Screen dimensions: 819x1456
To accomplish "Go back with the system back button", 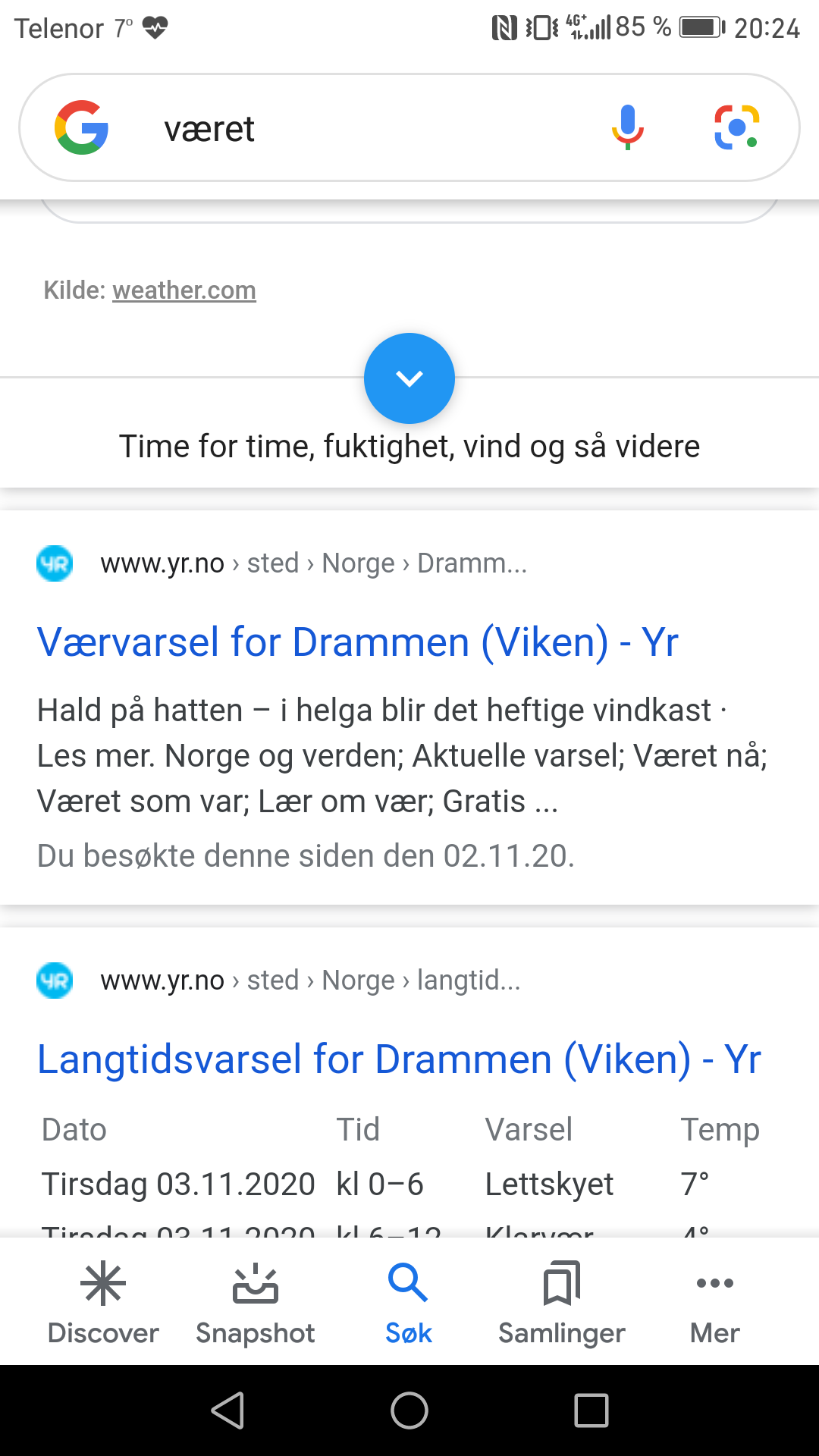I will pyautogui.click(x=227, y=1410).
